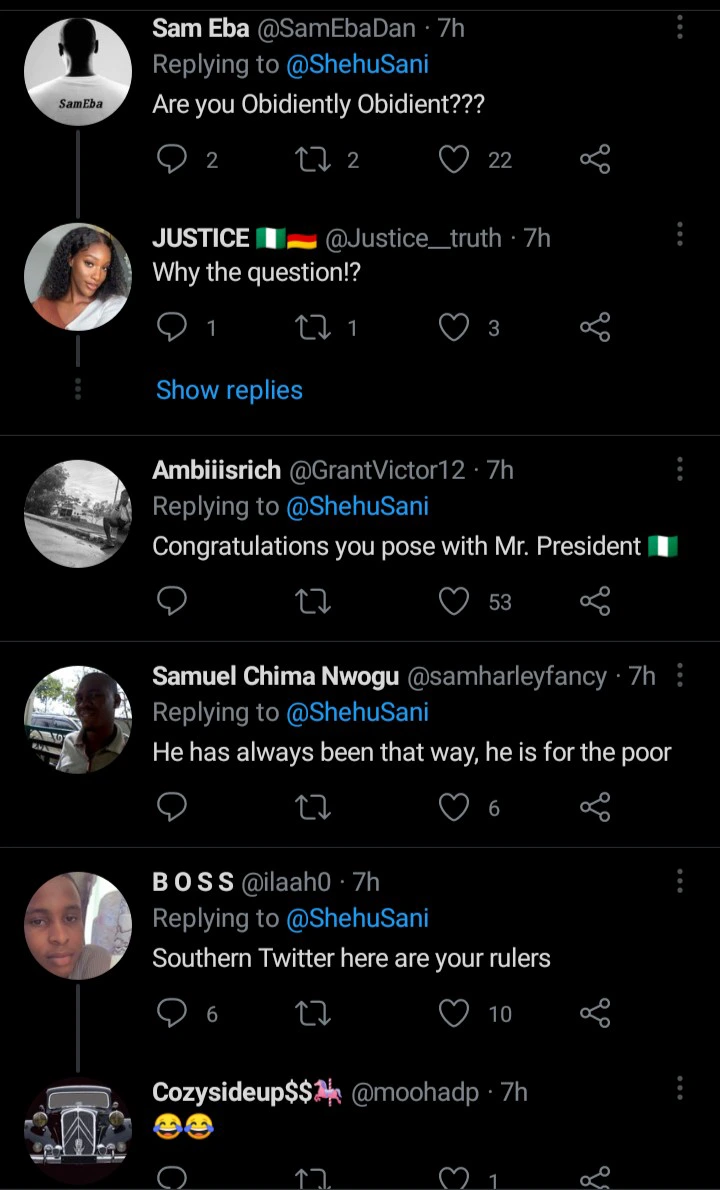Like Ambiiisrich's congratulations tweet
The width and height of the screenshot is (720, 1190).
455,601
